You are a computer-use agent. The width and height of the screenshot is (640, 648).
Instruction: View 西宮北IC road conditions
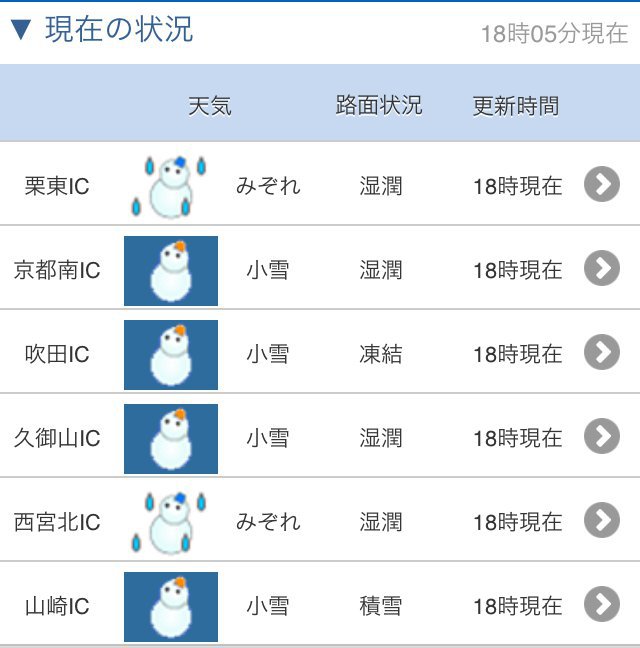pyautogui.click(x=601, y=521)
